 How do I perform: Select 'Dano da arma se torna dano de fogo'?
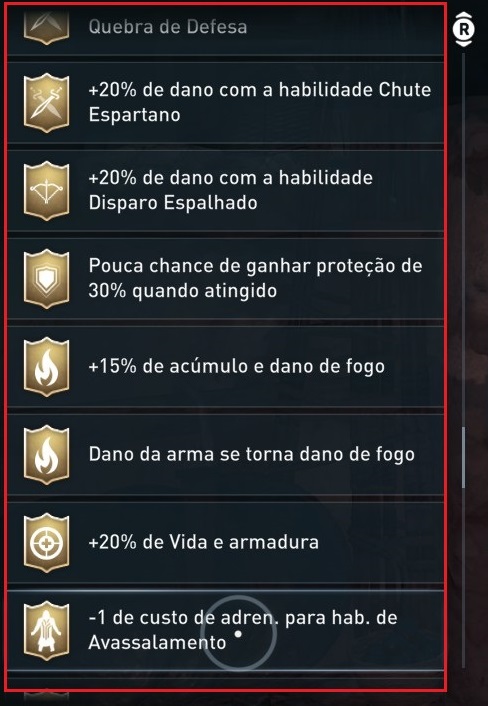coord(225,455)
